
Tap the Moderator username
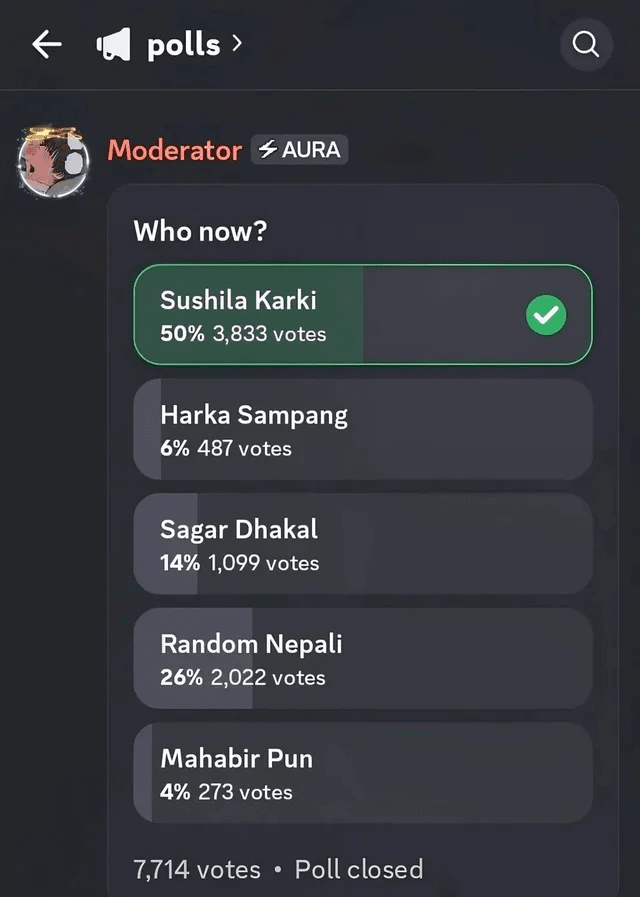click(174, 150)
